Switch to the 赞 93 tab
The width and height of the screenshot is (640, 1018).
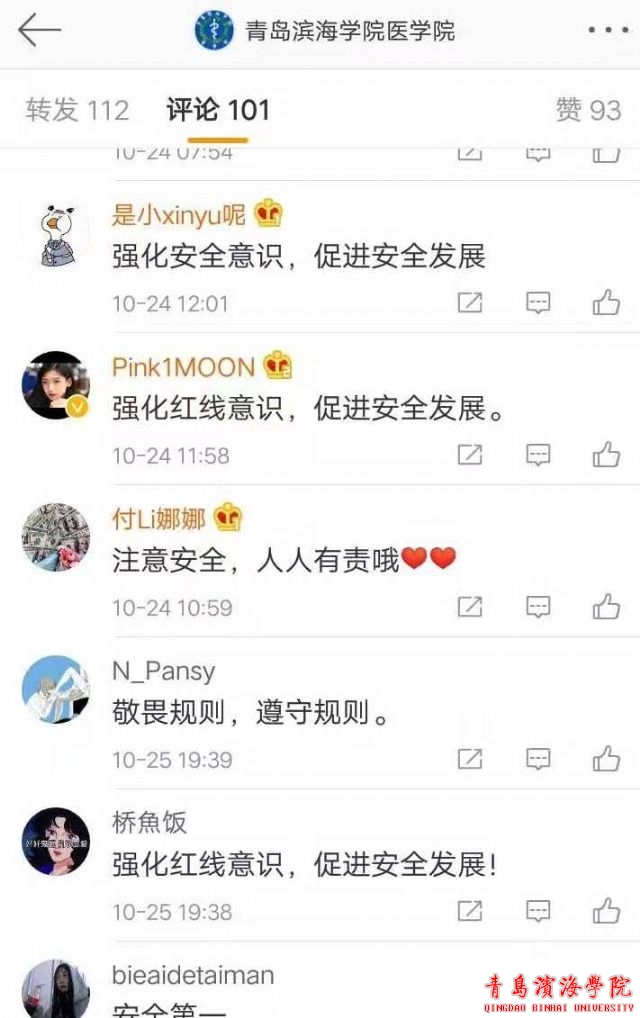point(588,110)
